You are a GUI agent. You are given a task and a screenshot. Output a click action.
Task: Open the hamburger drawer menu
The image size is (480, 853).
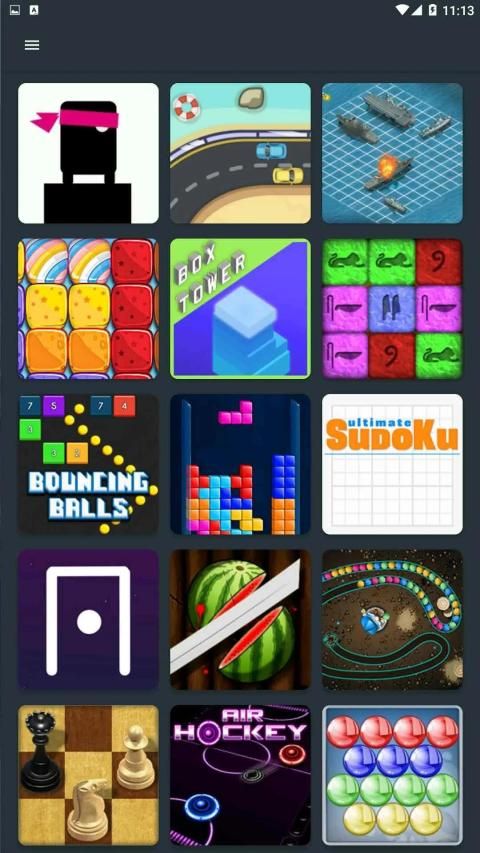(x=32, y=45)
